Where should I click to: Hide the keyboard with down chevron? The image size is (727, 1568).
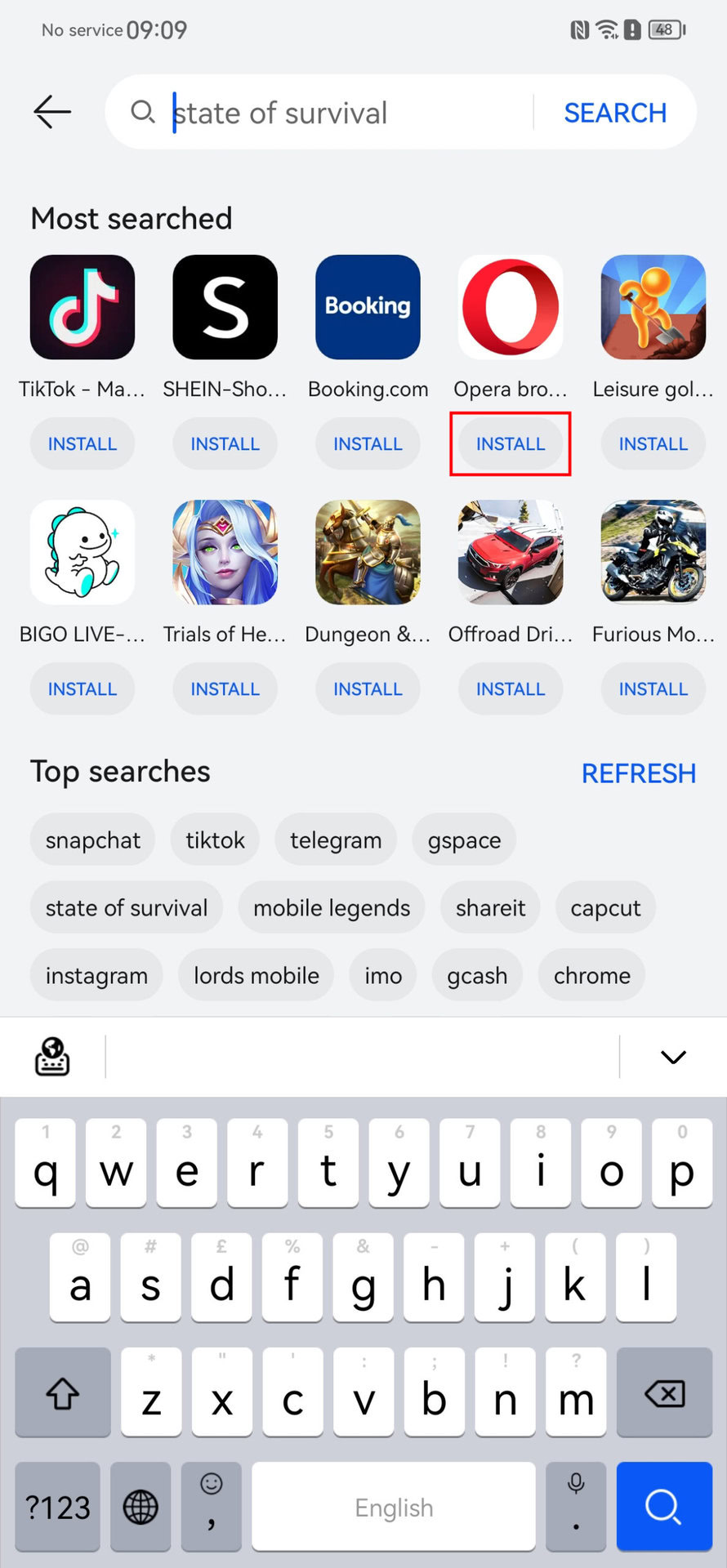673,1057
